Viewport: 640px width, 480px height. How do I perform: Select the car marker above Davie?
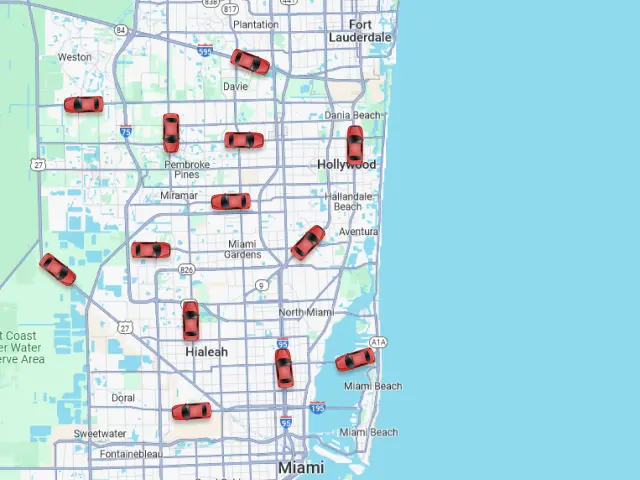[250, 62]
